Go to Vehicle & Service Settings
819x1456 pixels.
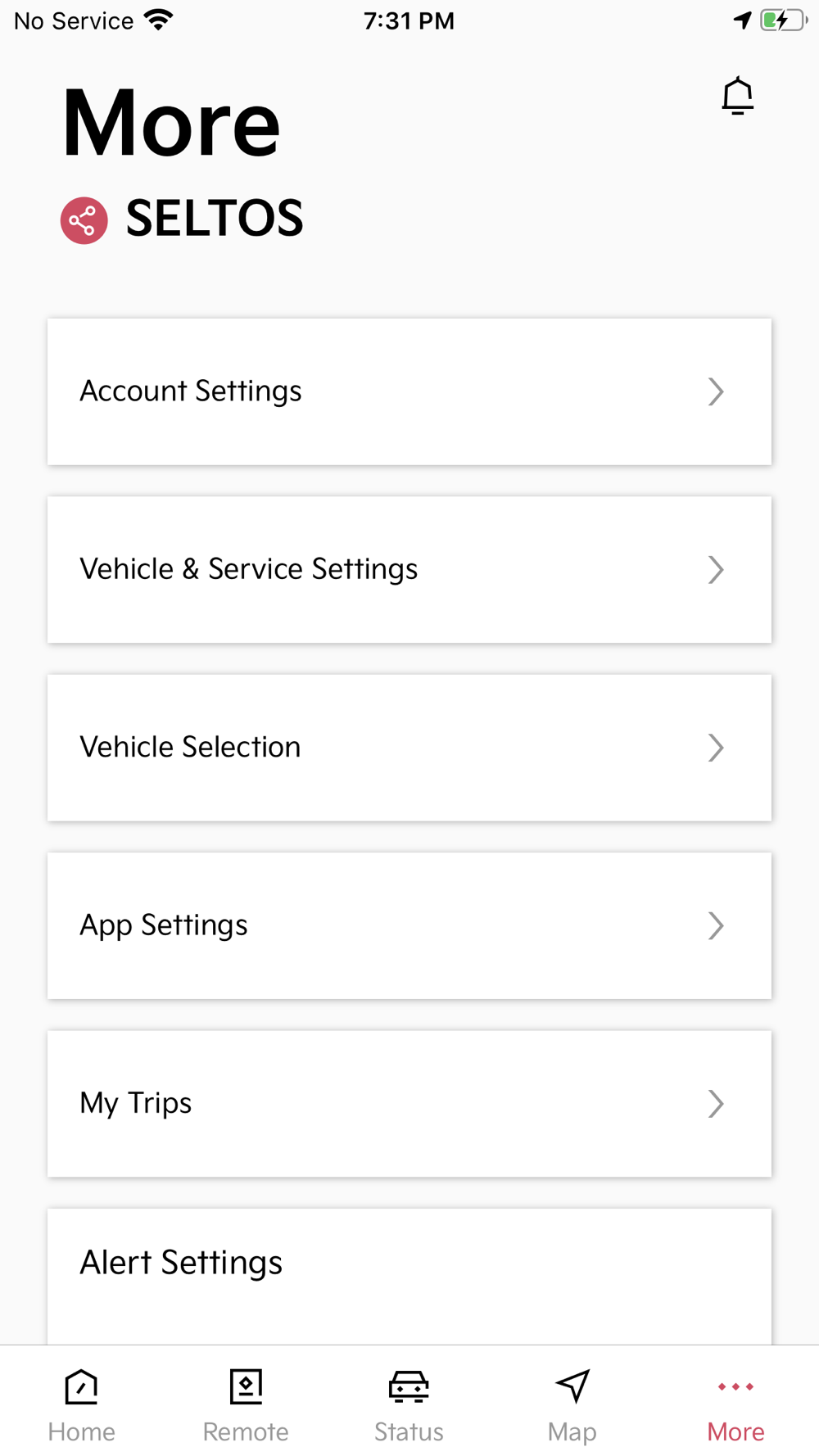click(x=409, y=569)
